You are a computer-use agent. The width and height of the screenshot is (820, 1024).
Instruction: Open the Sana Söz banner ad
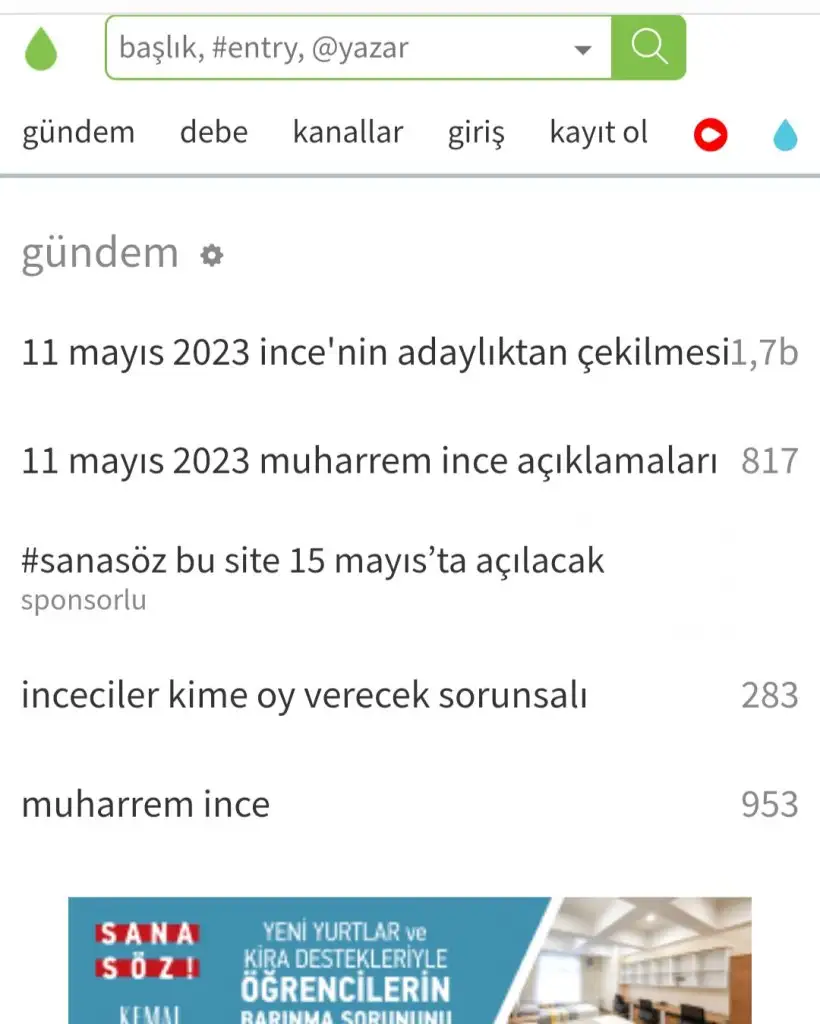409,960
